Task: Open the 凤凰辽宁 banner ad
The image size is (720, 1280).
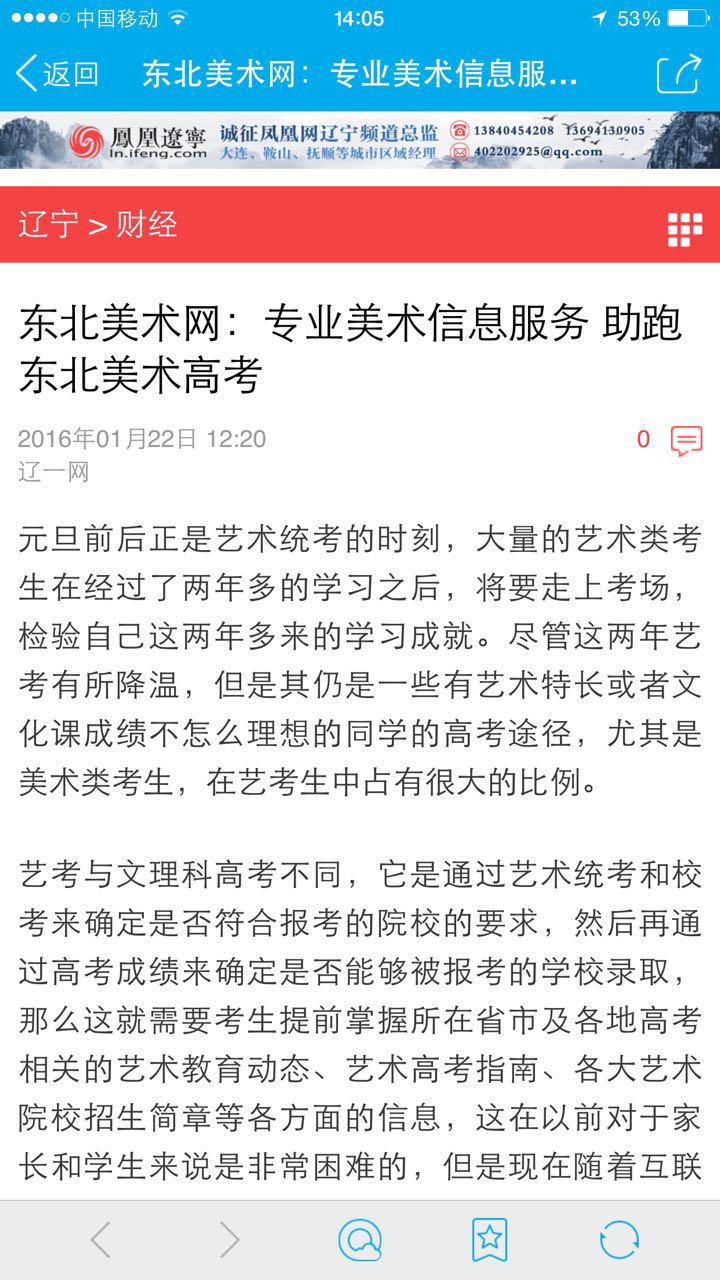Action: tap(360, 141)
